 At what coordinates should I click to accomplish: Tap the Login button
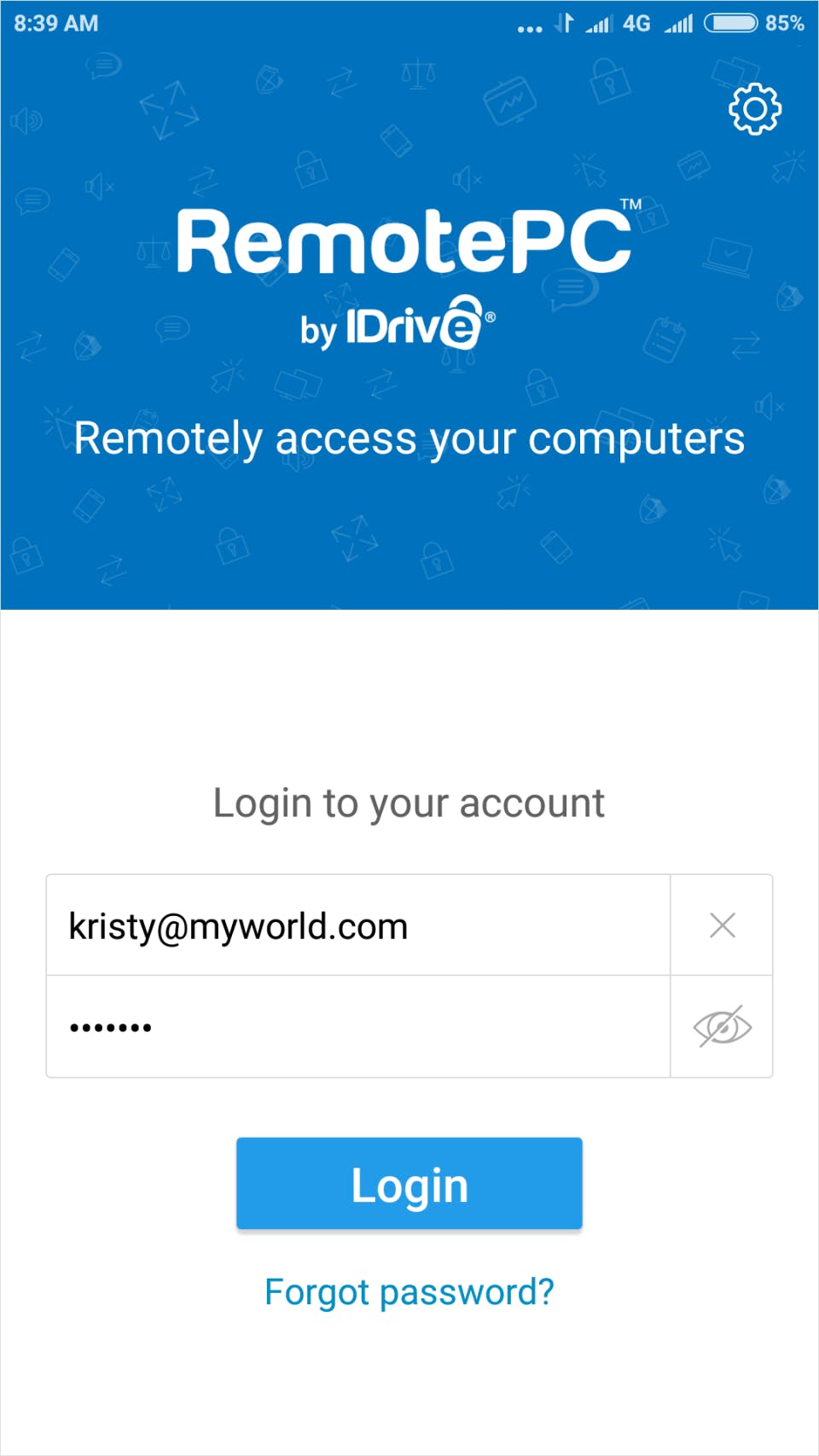(x=409, y=1184)
